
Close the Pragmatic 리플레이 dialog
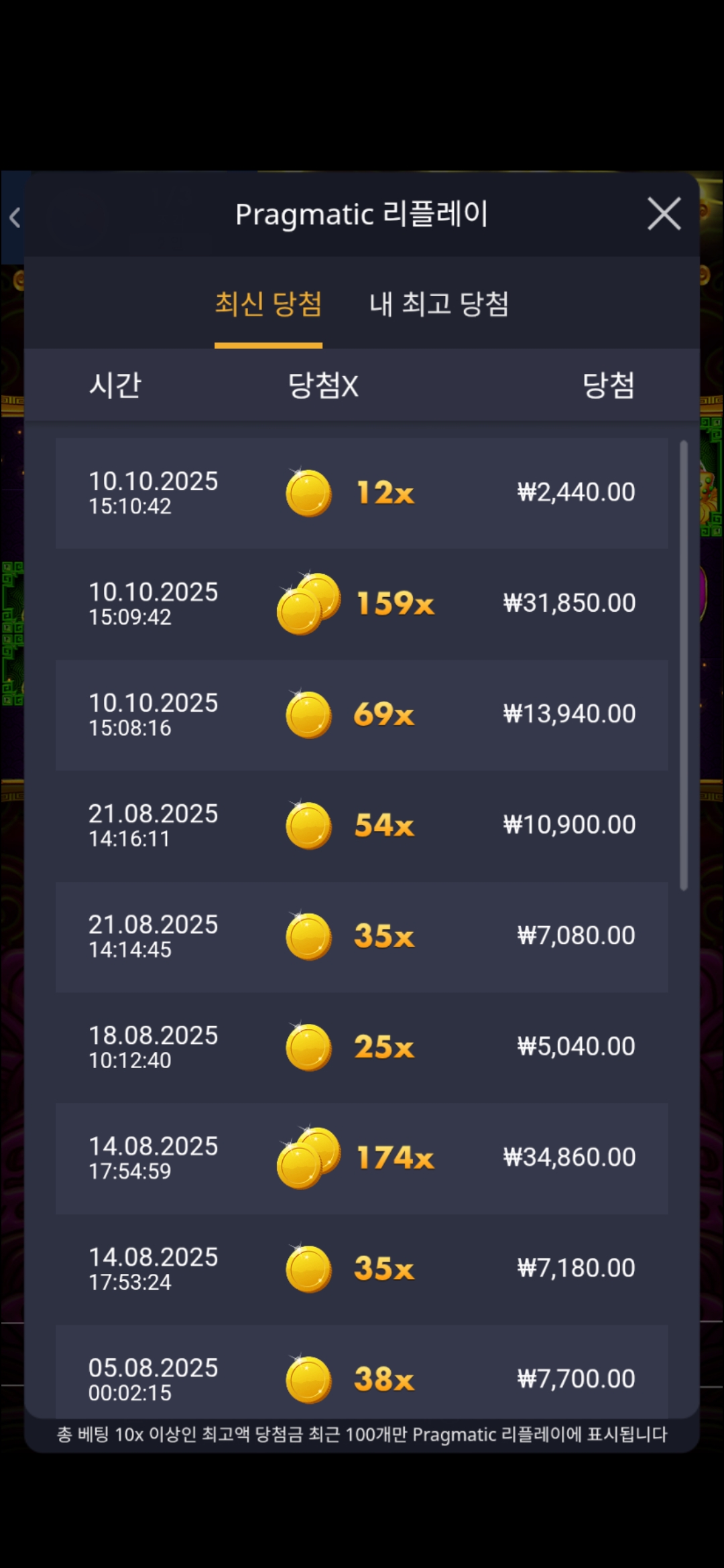pos(664,214)
